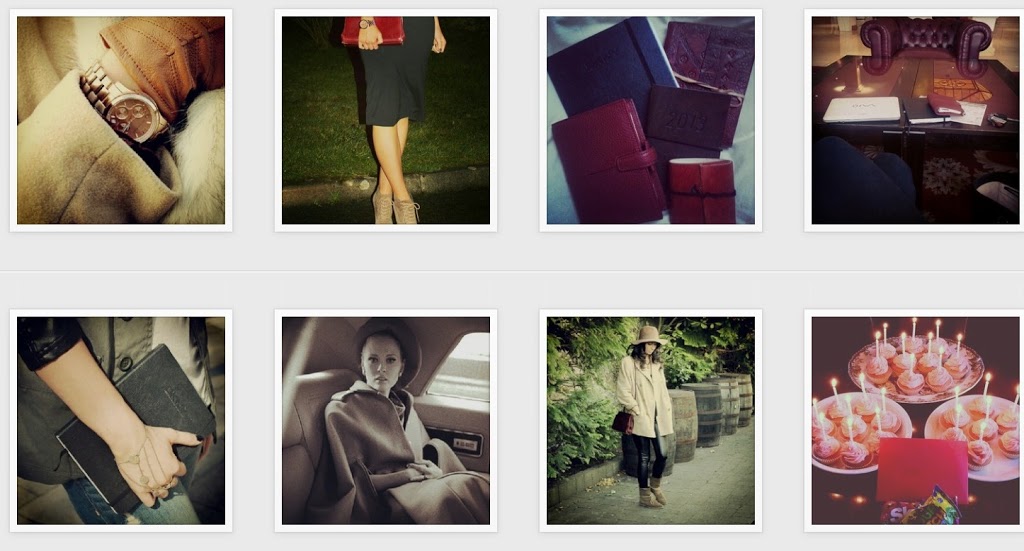Viewport: 1024px width, 551px height.
Task: Open the black skirt and red clutch photo
Action: click(x=386, y=120)
